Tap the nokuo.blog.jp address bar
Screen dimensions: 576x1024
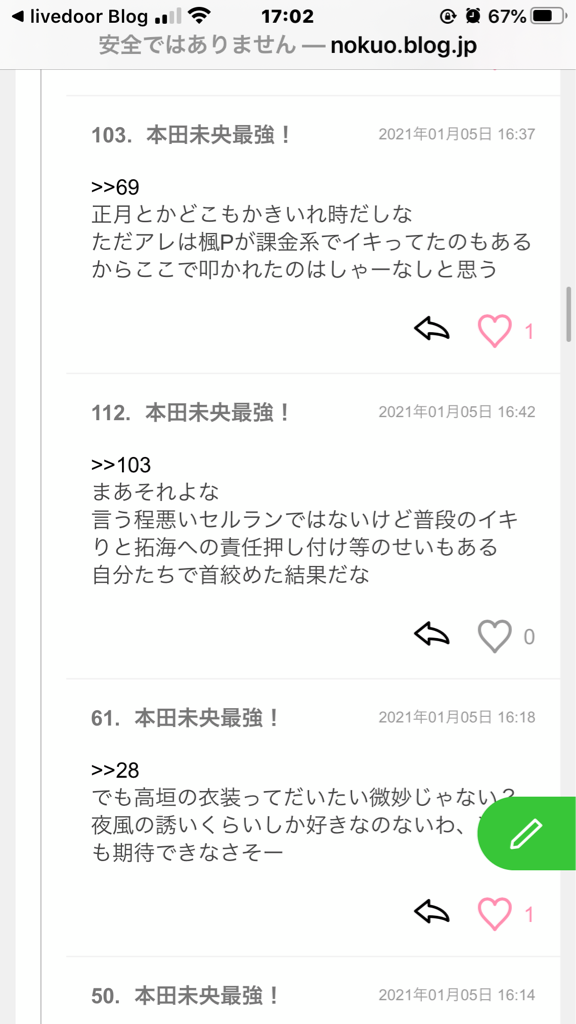(x=288, y=46)
